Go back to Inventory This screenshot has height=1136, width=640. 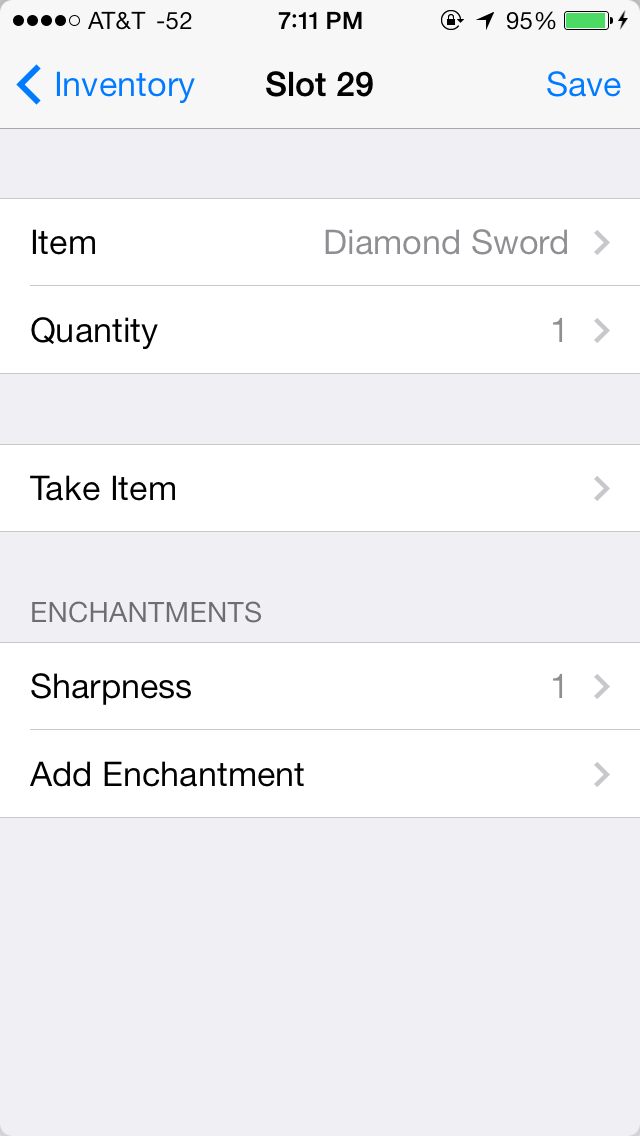[x=106, y=86]
